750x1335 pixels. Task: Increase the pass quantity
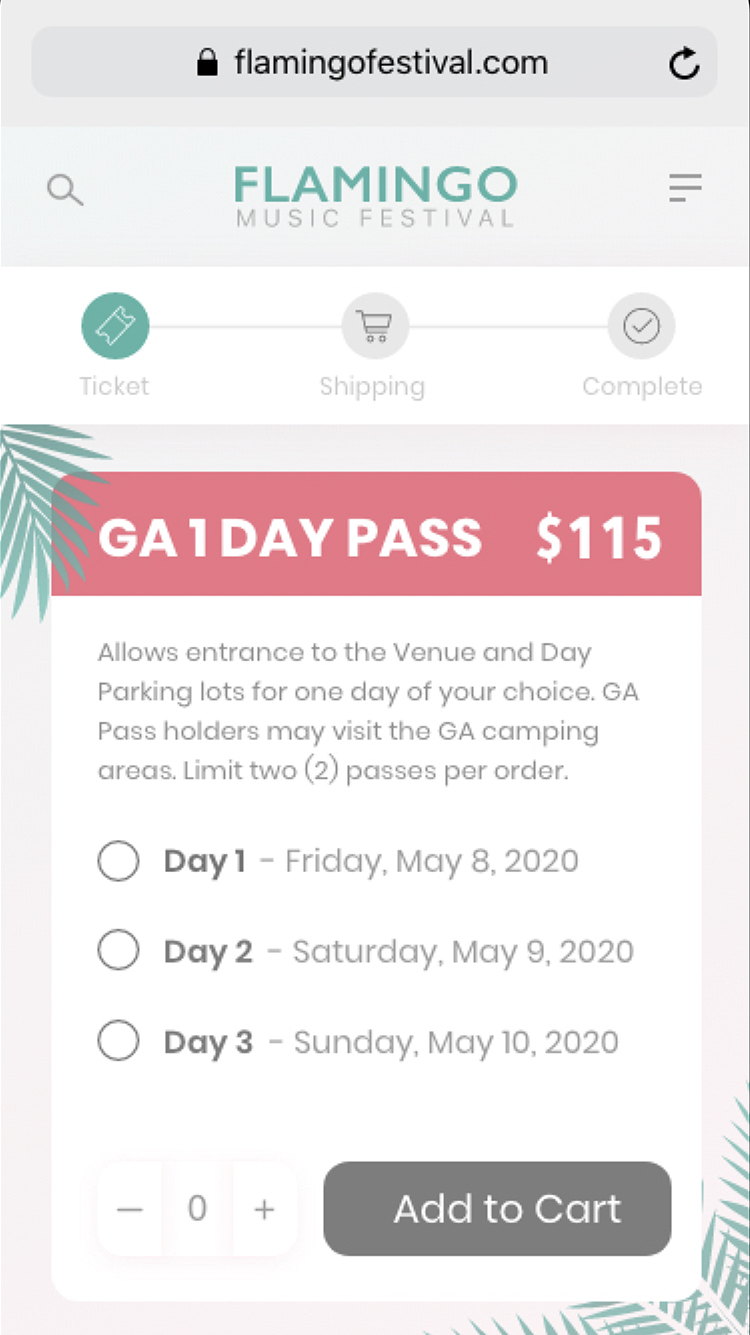pos(264,1209)
